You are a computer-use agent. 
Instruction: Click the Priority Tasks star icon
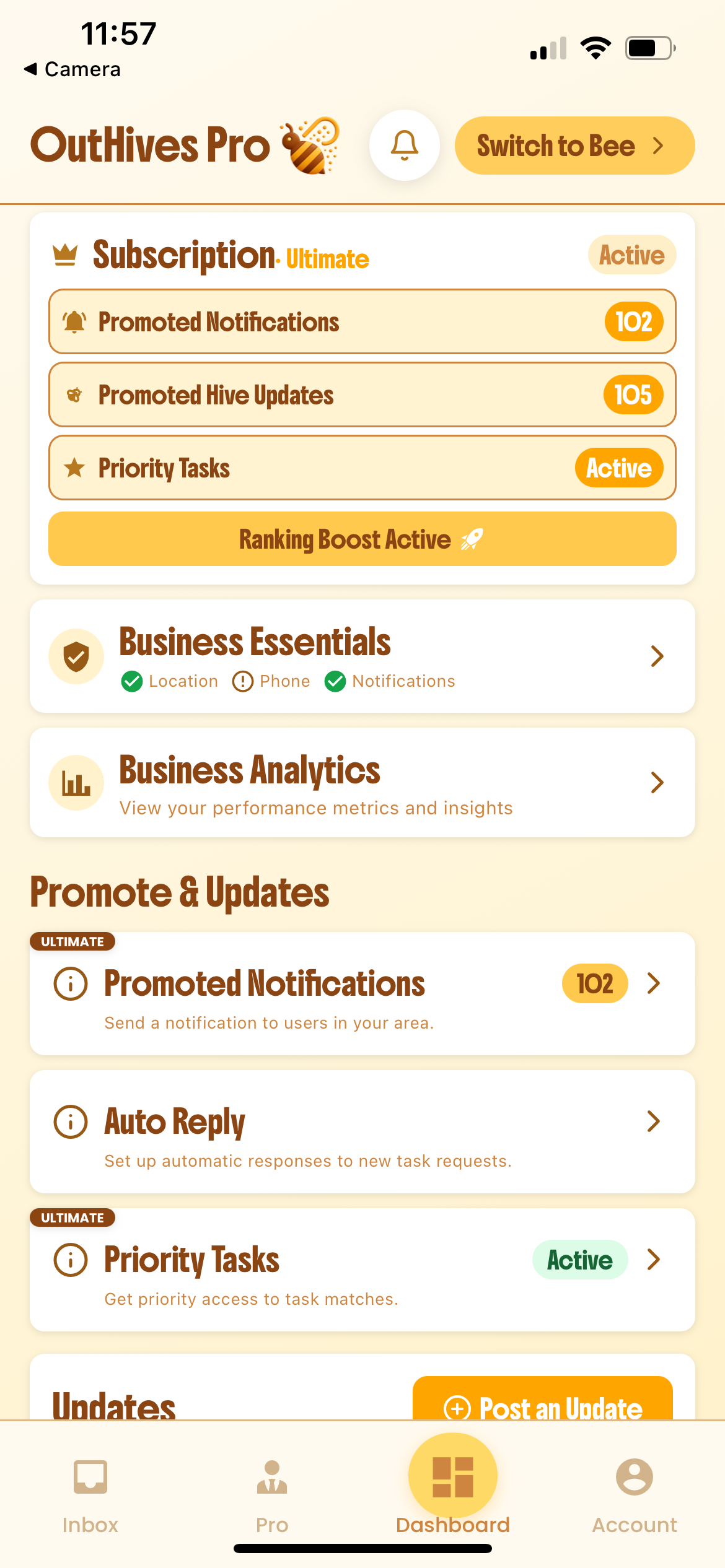76,468
